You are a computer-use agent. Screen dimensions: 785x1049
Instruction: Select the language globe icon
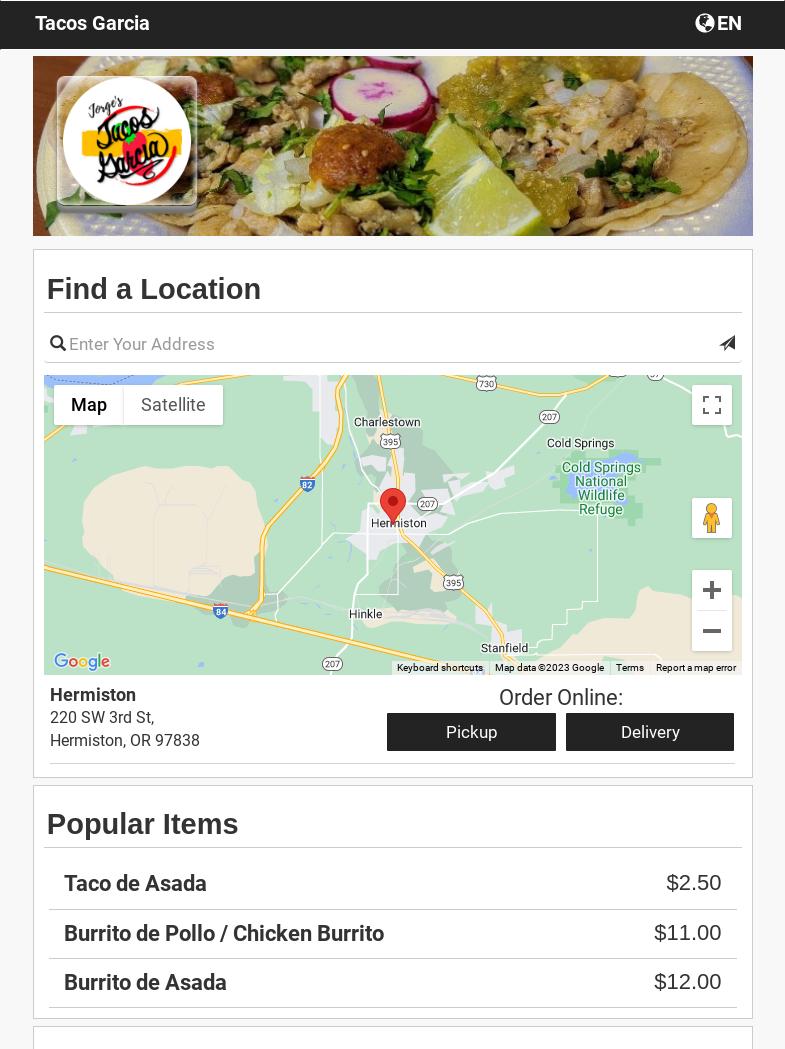click(x=705, y=23)
